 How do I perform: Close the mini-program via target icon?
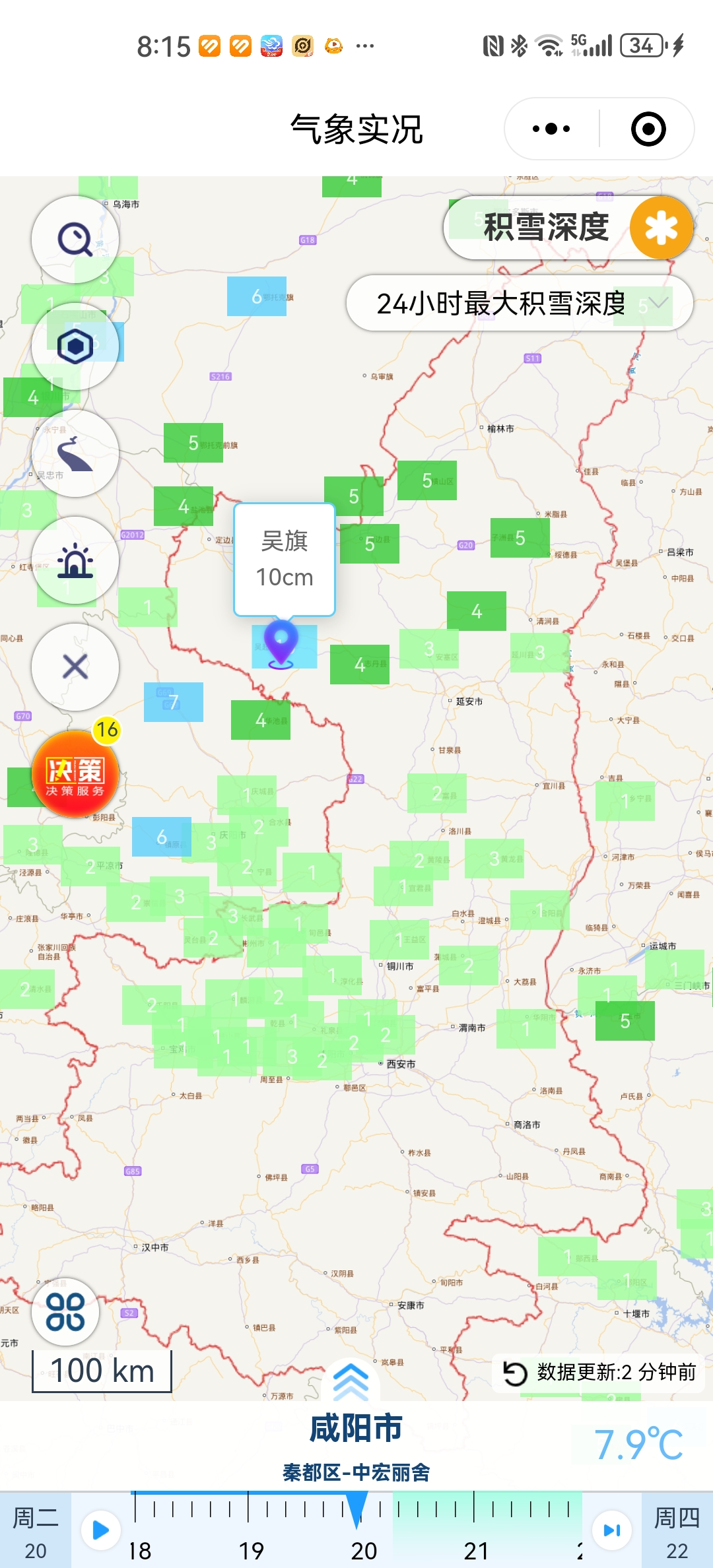(x=648, y=129)
